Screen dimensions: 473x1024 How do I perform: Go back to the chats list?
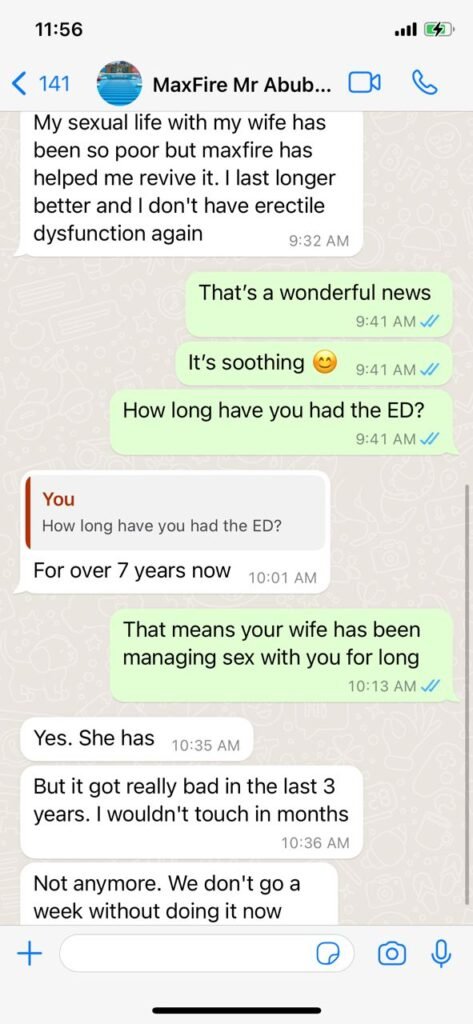(x=41, y=84)
